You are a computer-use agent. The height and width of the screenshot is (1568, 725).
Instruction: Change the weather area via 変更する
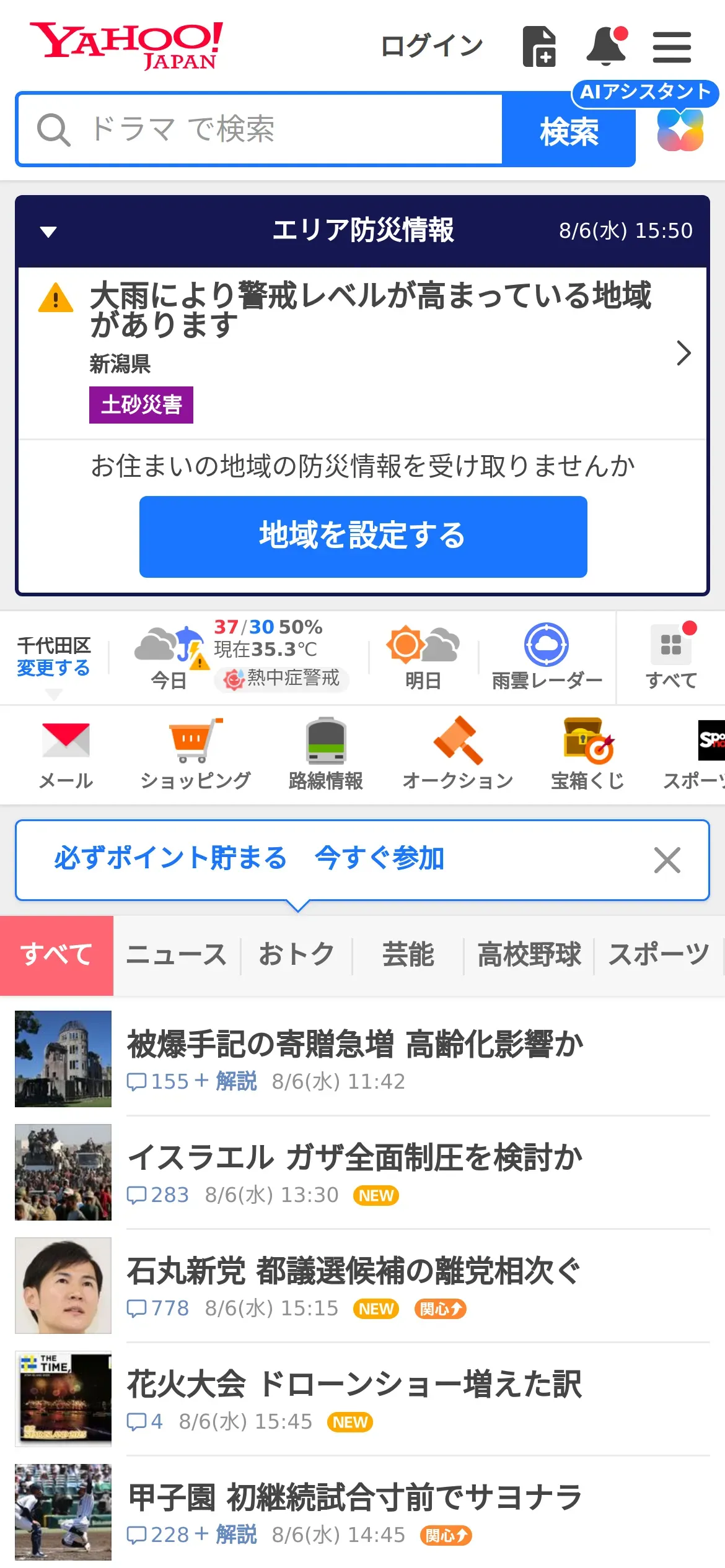click(53, 668)
